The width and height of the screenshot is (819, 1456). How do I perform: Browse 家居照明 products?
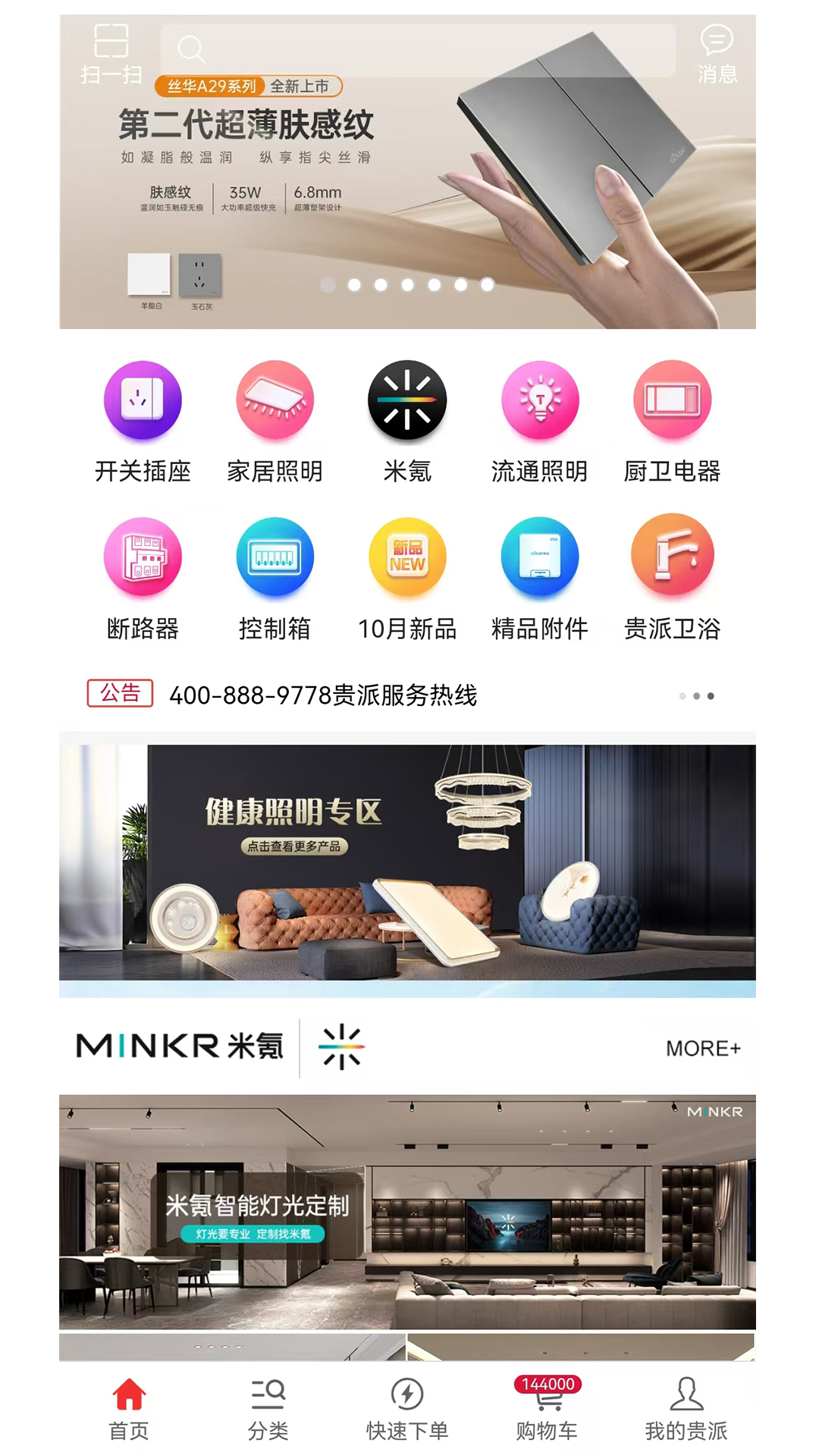point(275,422)
